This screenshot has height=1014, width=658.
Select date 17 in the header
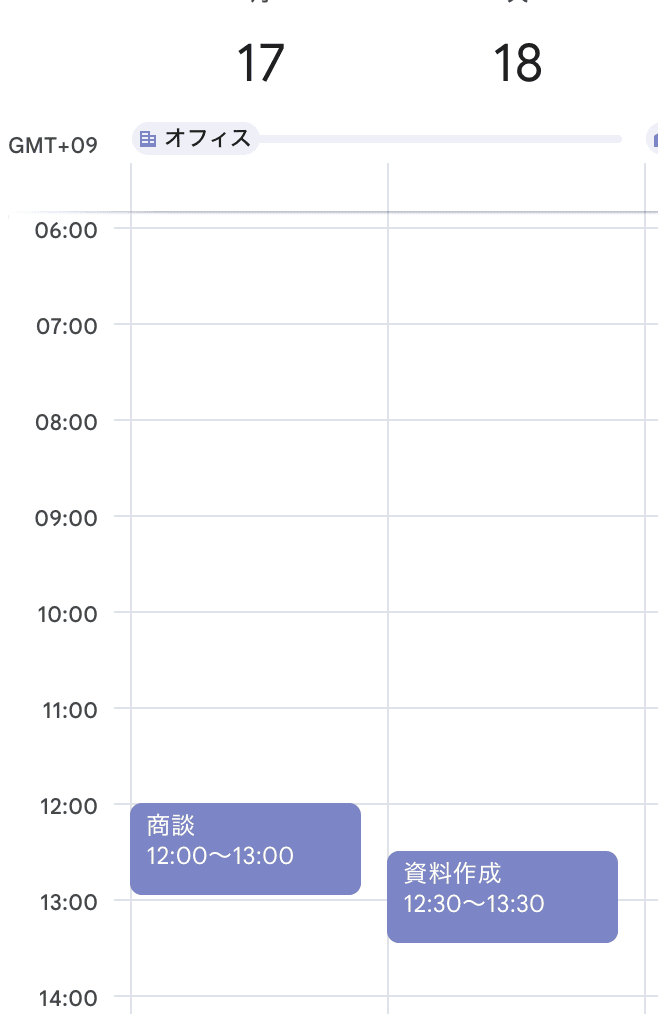click(260, 64)
